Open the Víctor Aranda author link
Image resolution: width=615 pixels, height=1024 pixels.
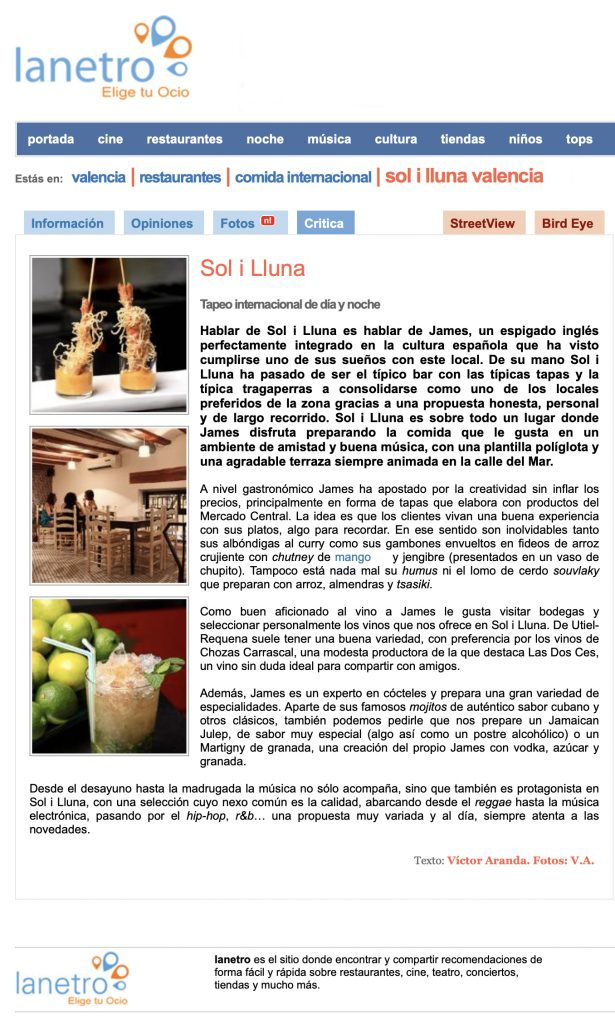(487, 860)
